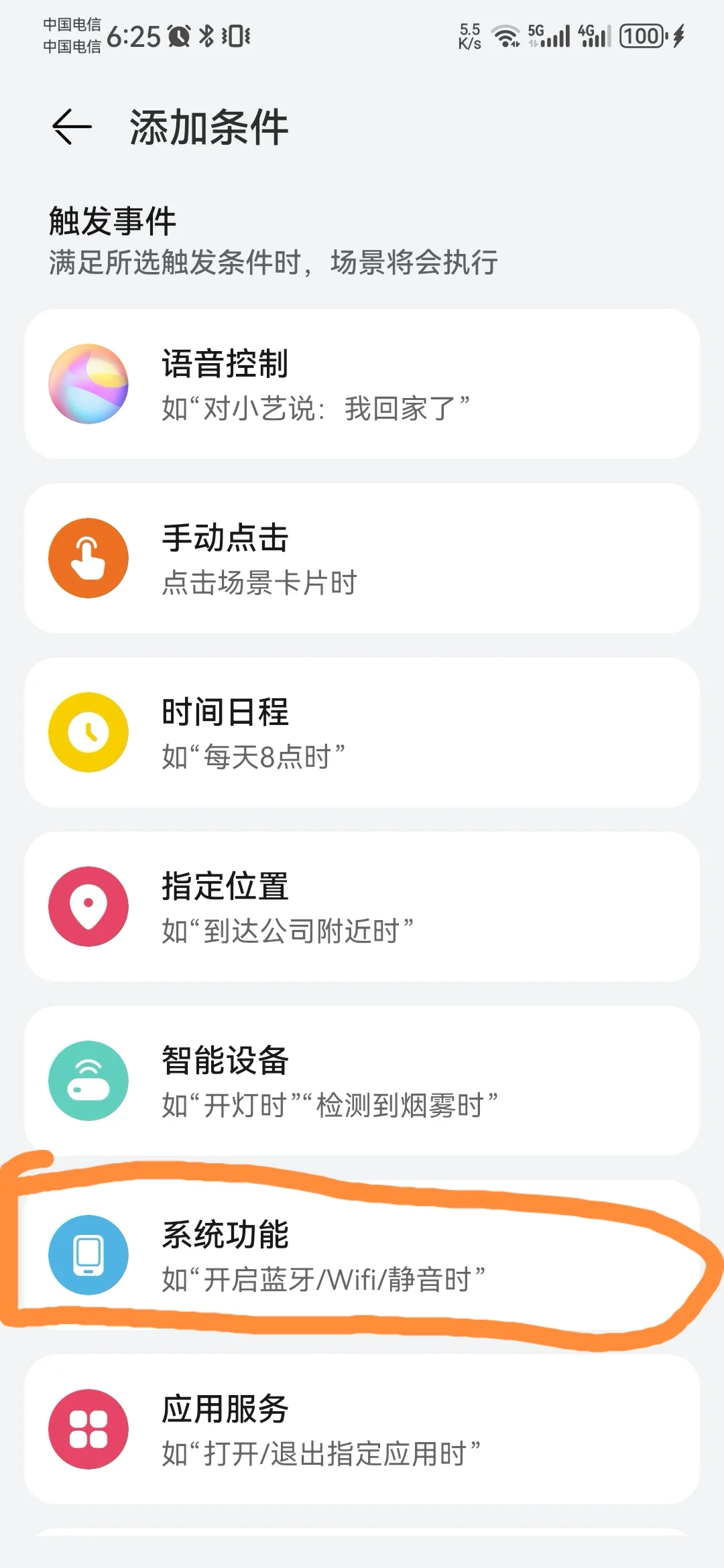724x1568 pixels.
Task: Select 语音控制 trigger option
Action: coord(362,384)
